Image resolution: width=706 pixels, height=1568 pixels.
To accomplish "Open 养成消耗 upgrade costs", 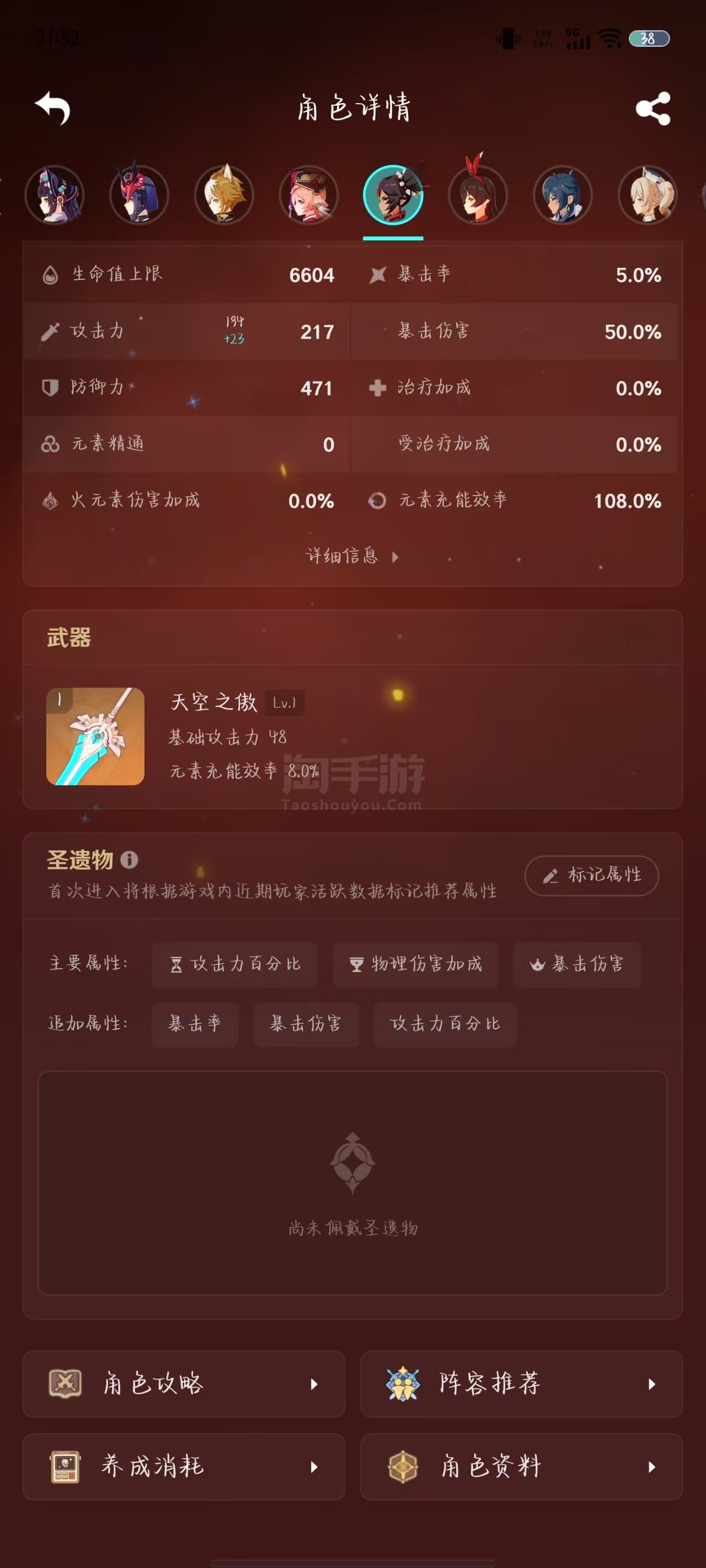I will pyautogui.click(x=183, y=1467).
